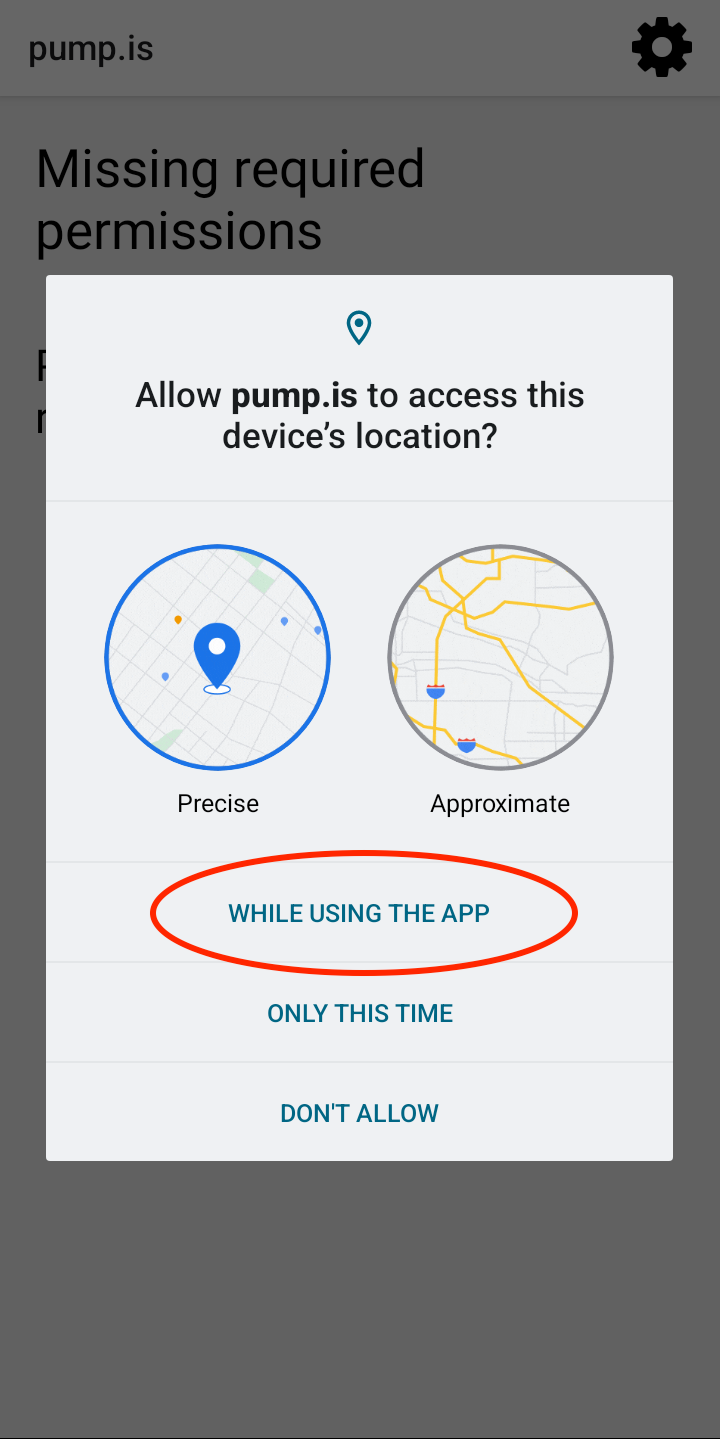Deny location access with Don't Allow
This screenshot has width=720, height=1439.
coord(359,1113)
